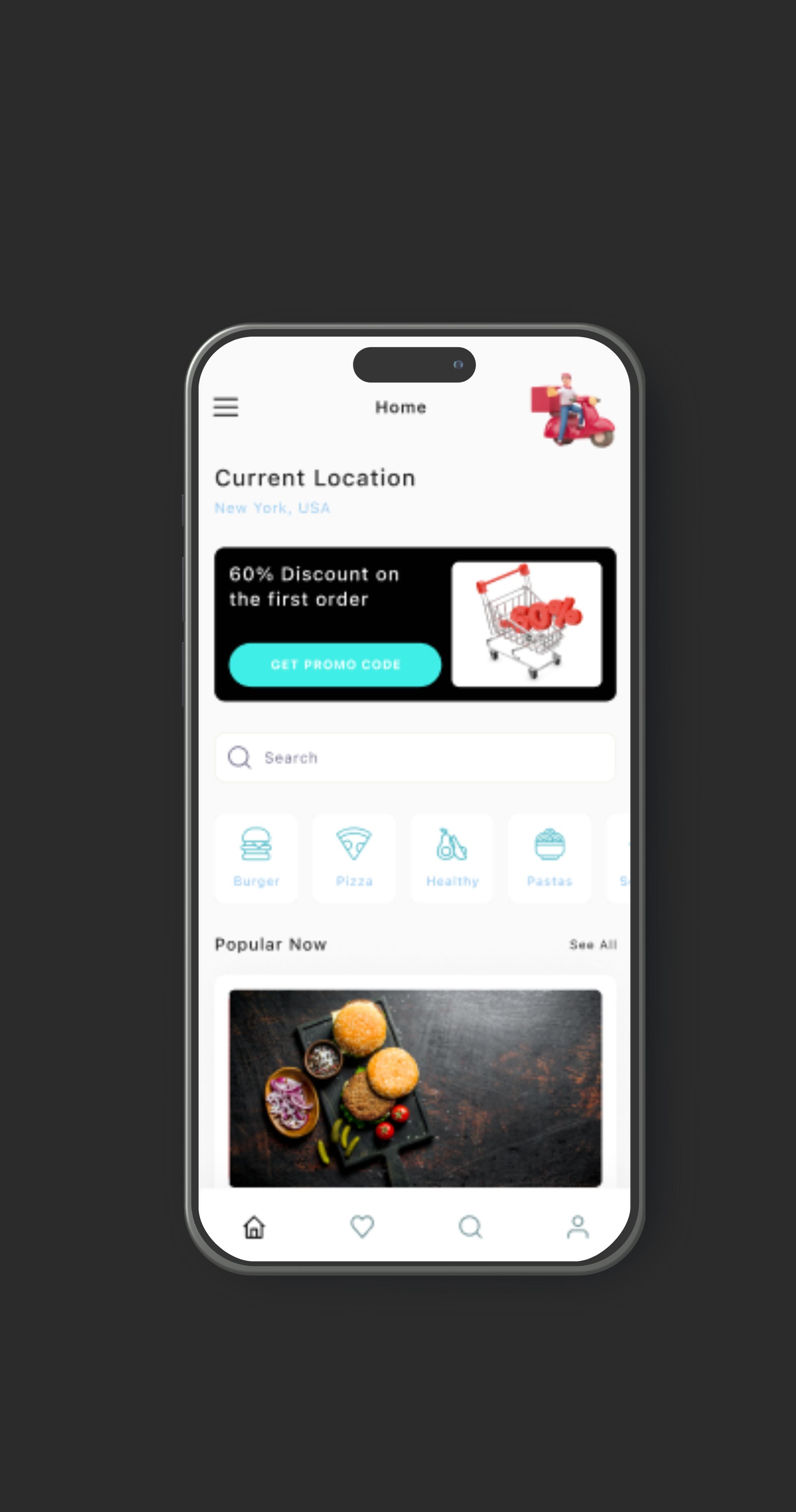Switch to the Home tab

point(254,1228)
